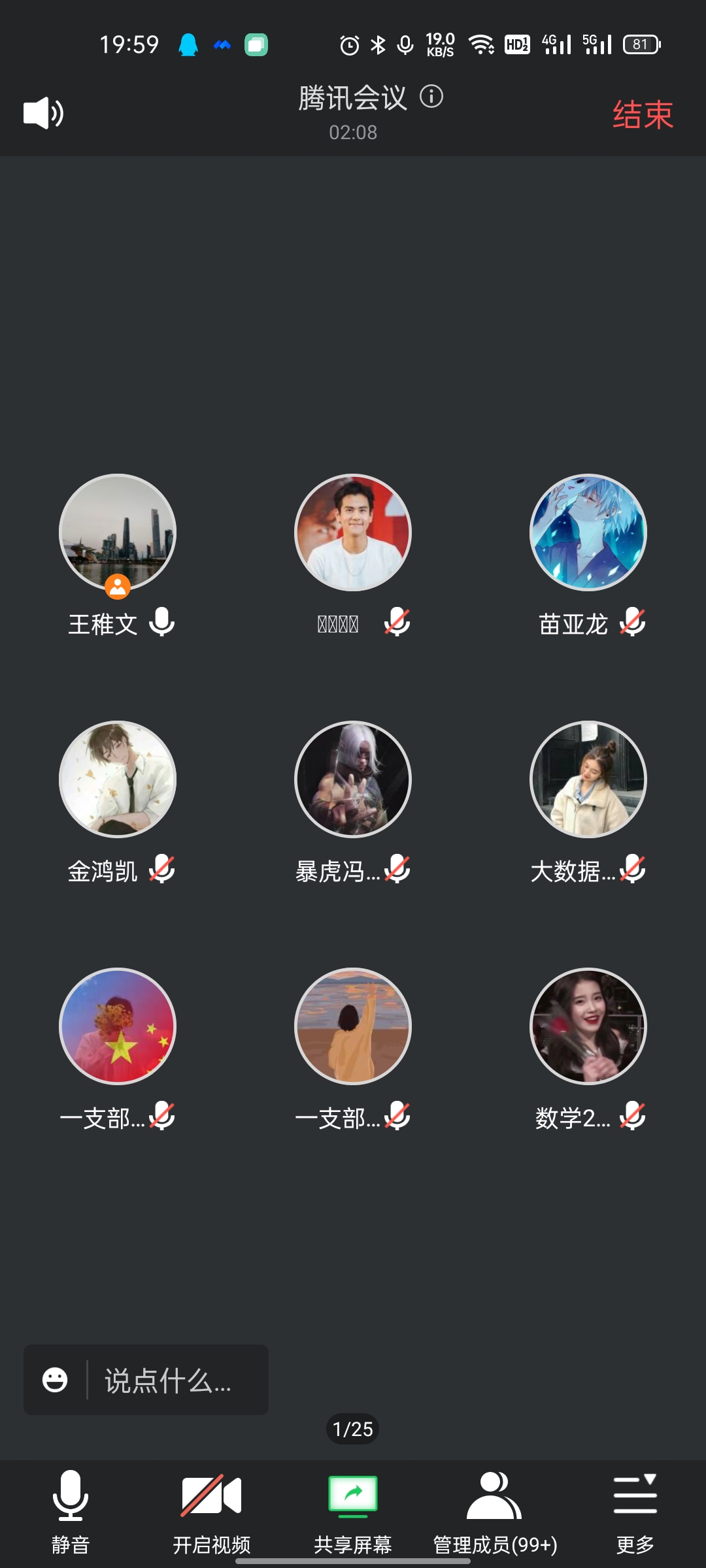Turn on camera with 开启视频
706x1568 pixels.
pyautogui.click(x=211, y=1511)
